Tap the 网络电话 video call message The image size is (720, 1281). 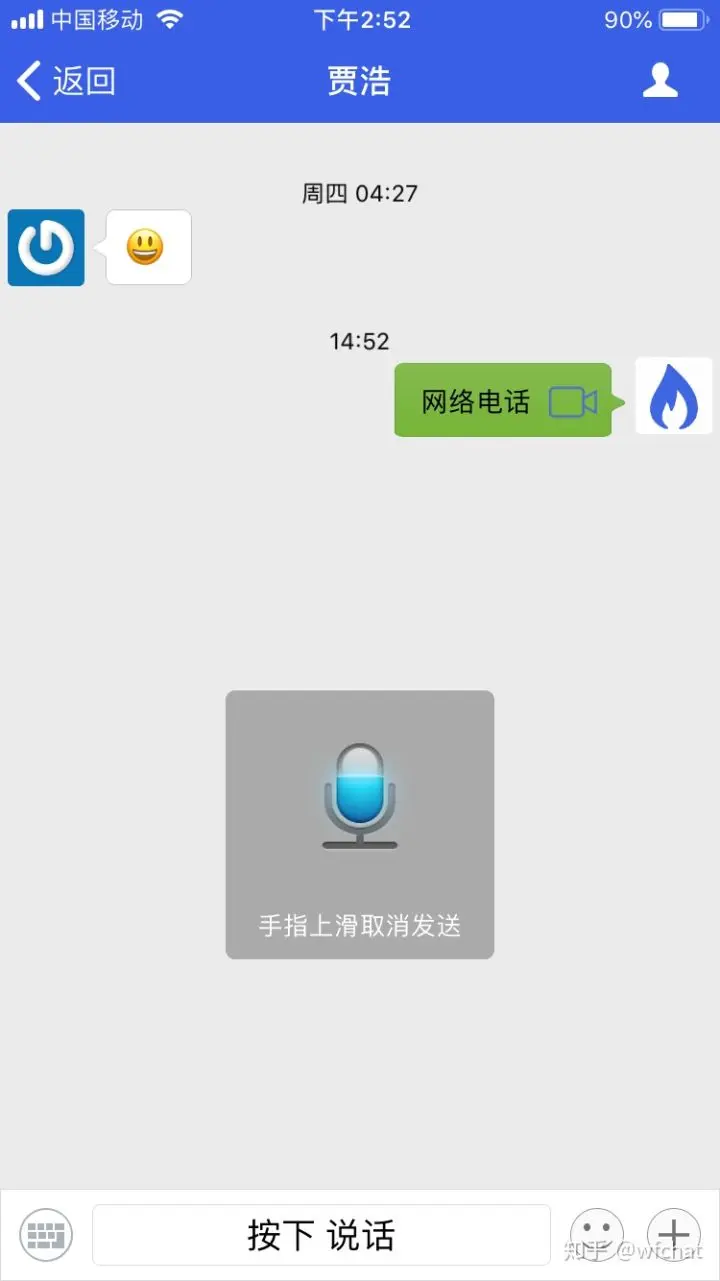503,401
